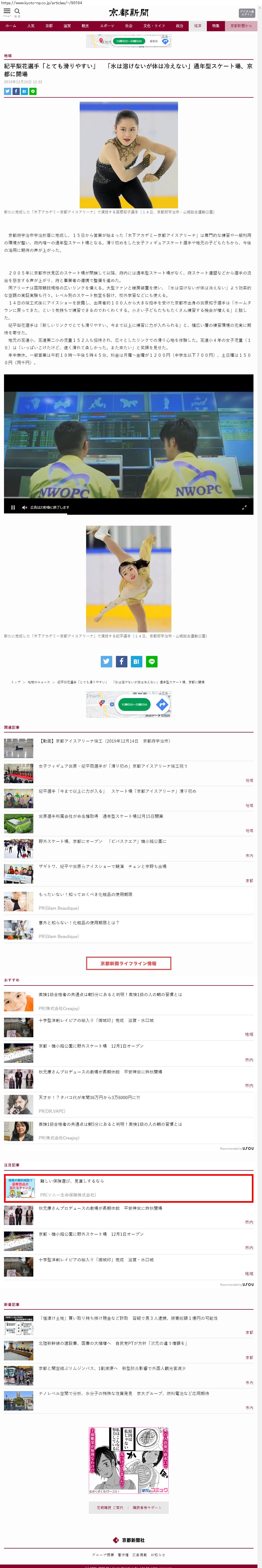The width and height of the screenshot is (262, 1568).
Task: Expand the video to fullscreen
Action: coord(244,507)
